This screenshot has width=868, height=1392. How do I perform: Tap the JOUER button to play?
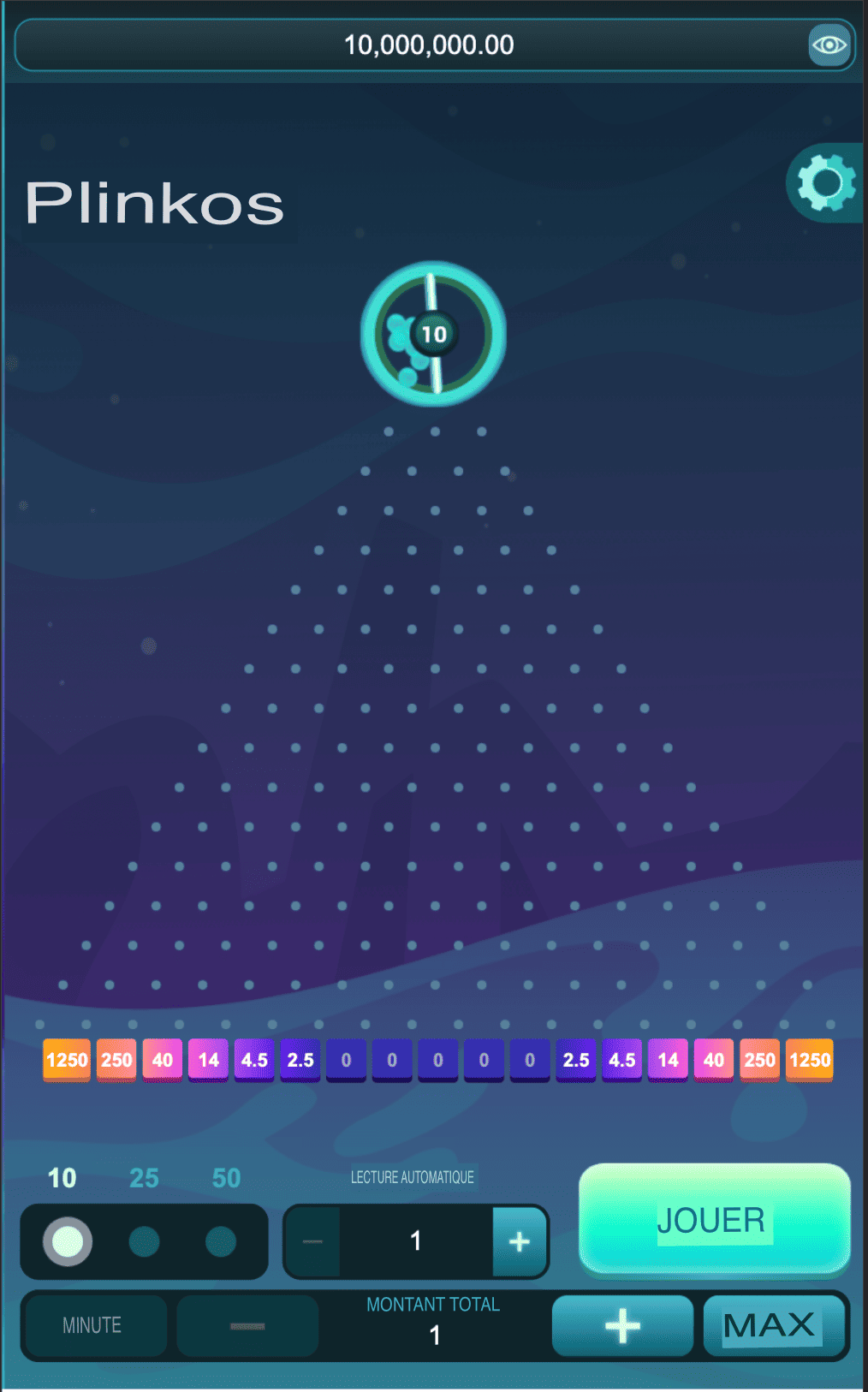[714, 1219]
